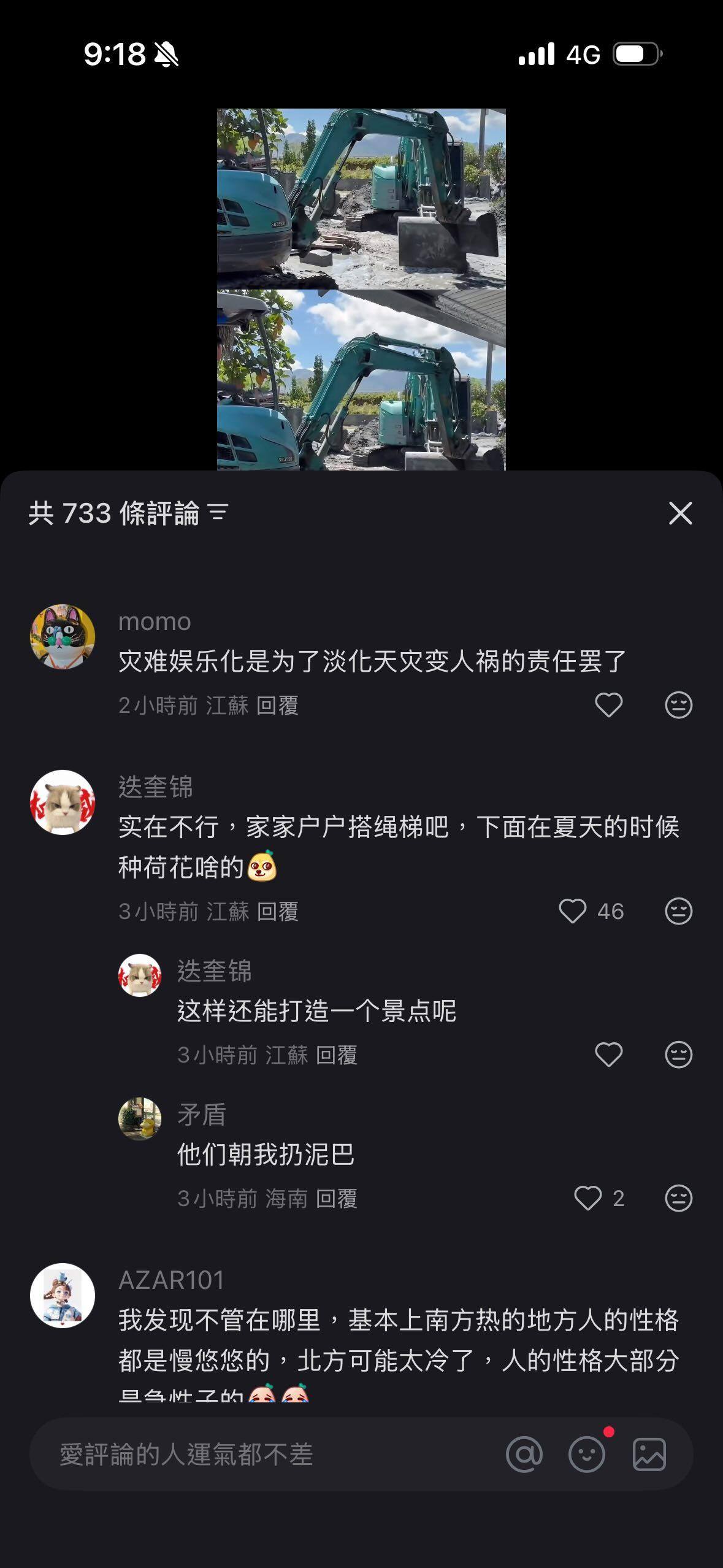Open momo's profile avatar
Screen dimensions: 723x1568
pyautogui.click(x=63, y=636)
